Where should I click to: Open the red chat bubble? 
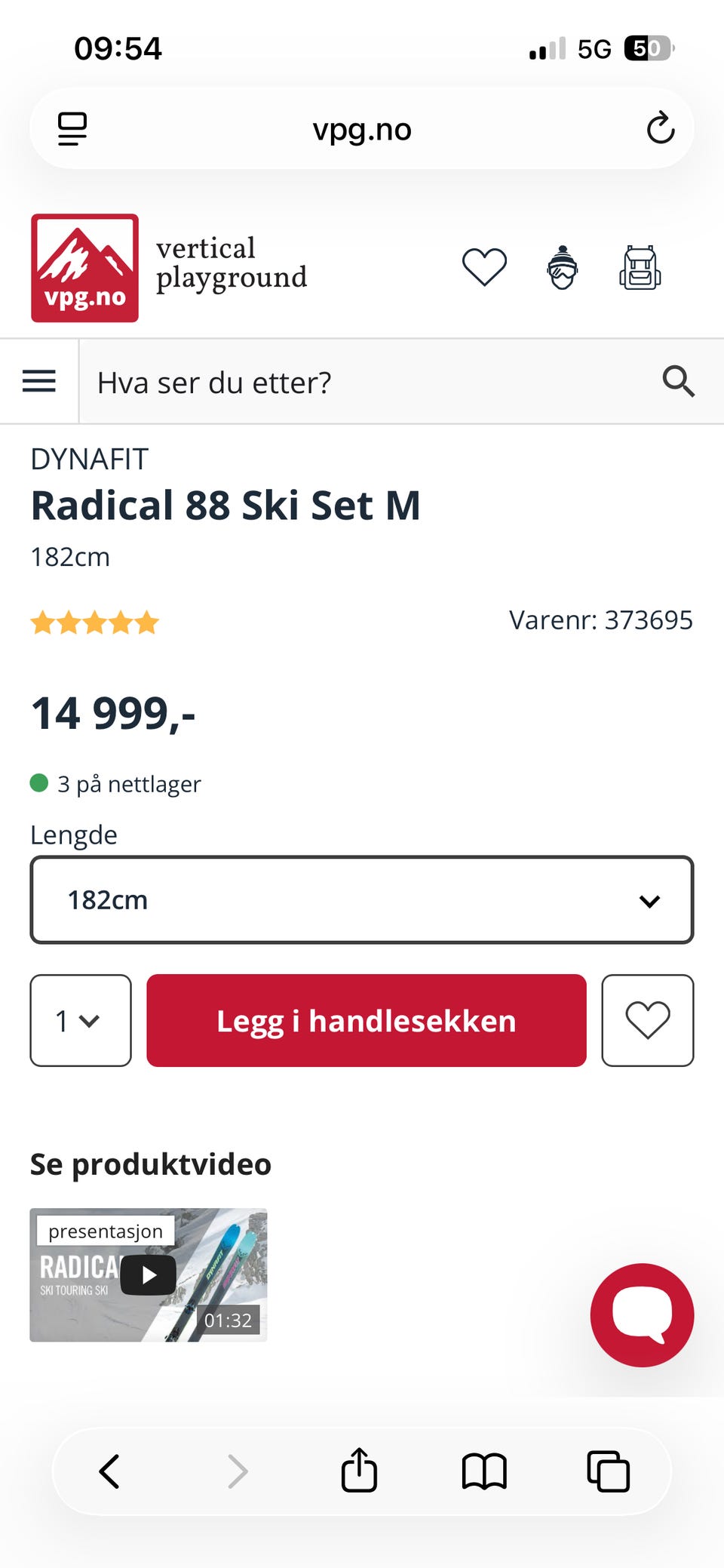(642, 1315)
